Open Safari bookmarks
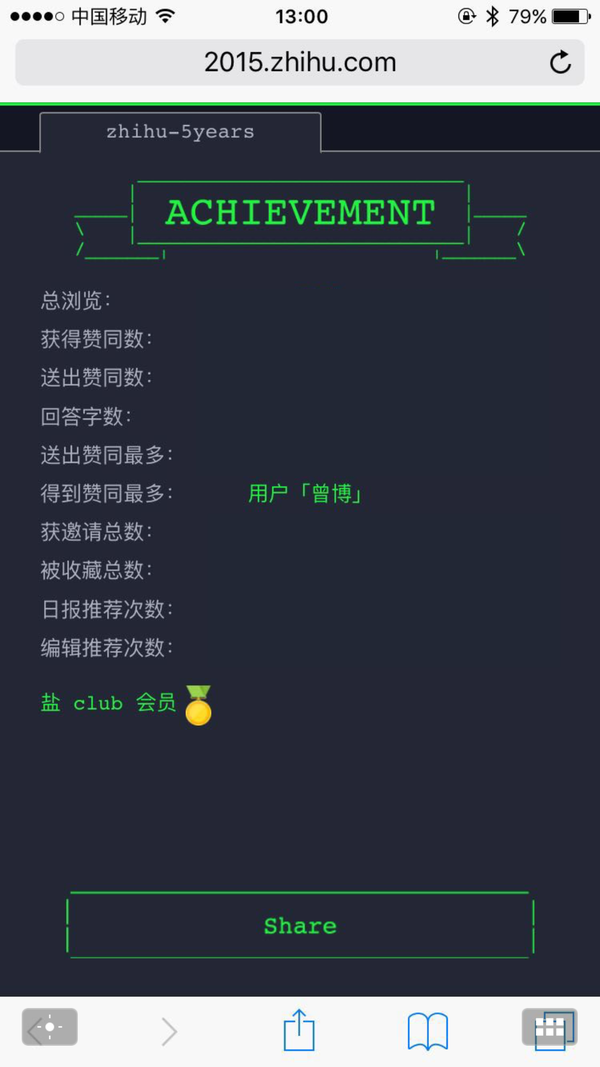Image resolution: width=600 pixels, height=1067 pixels. click(x=428, y=1032)
